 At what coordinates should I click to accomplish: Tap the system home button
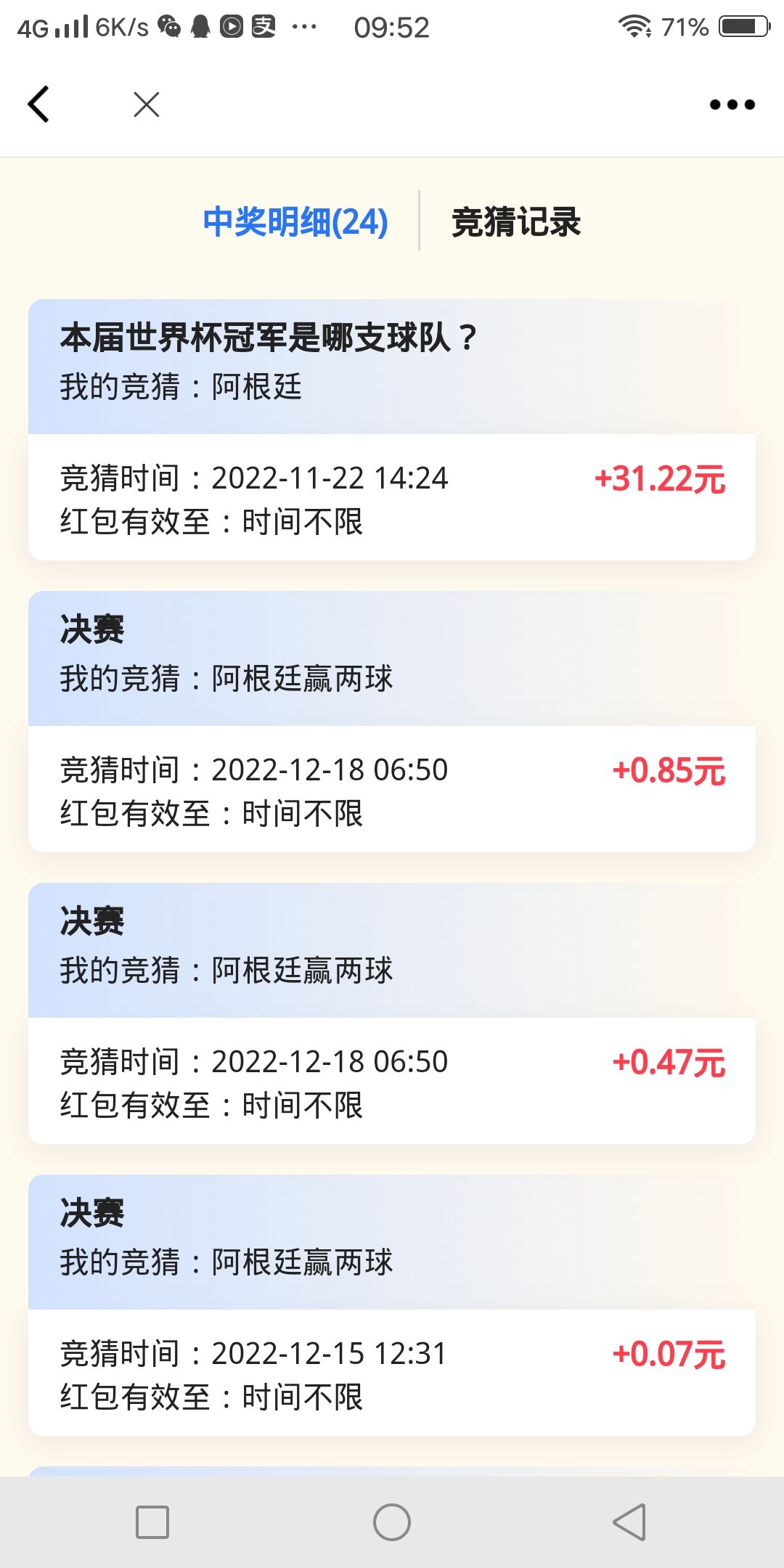(x=392, y=1522)
